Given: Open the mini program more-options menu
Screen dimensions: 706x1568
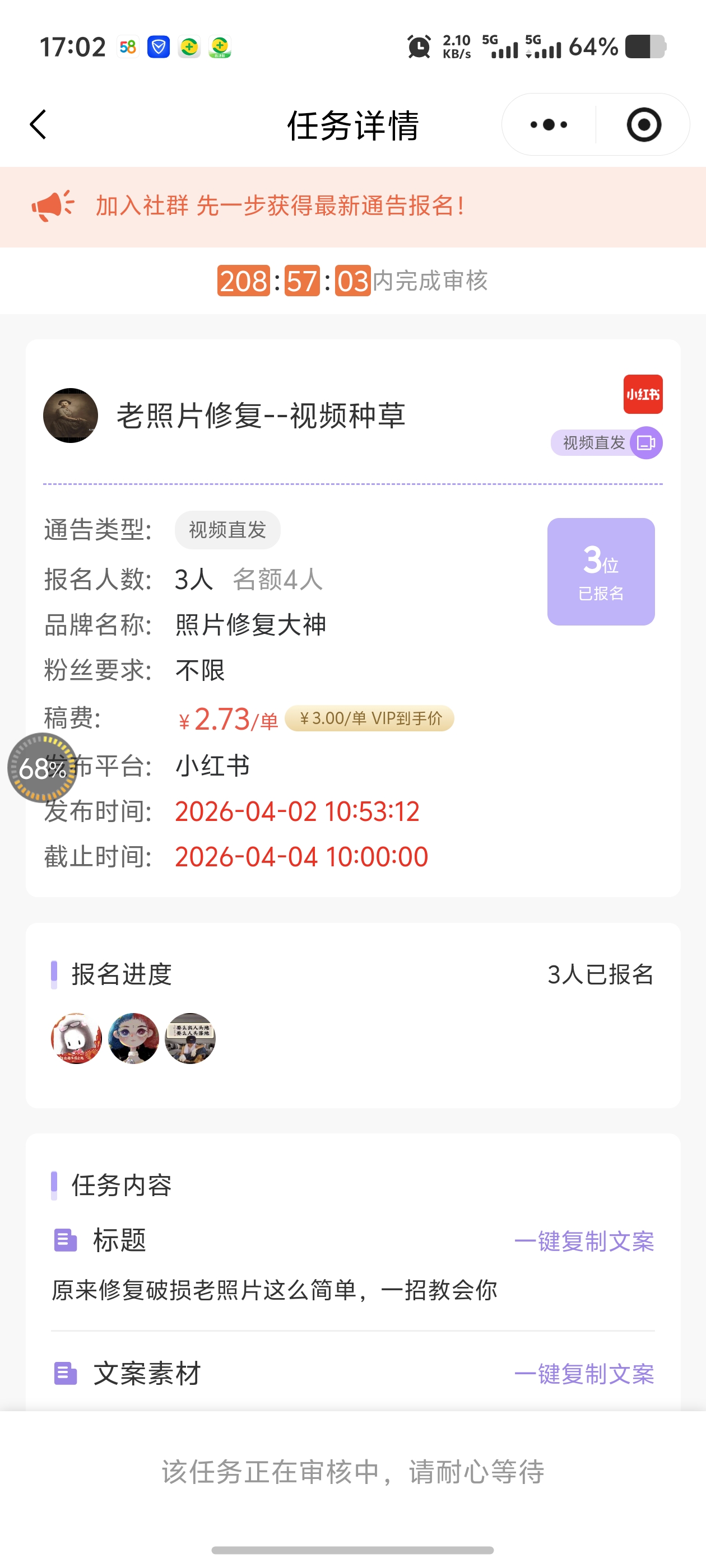Looking at the screenshot, I should (548, 125).
